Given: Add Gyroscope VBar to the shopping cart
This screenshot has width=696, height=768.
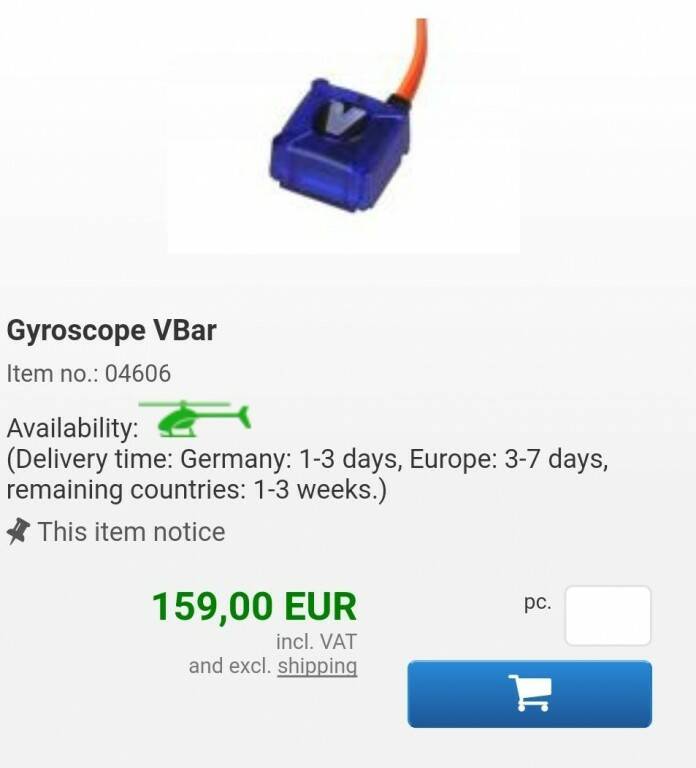Looking at the screenshot, I should point(529,693).
